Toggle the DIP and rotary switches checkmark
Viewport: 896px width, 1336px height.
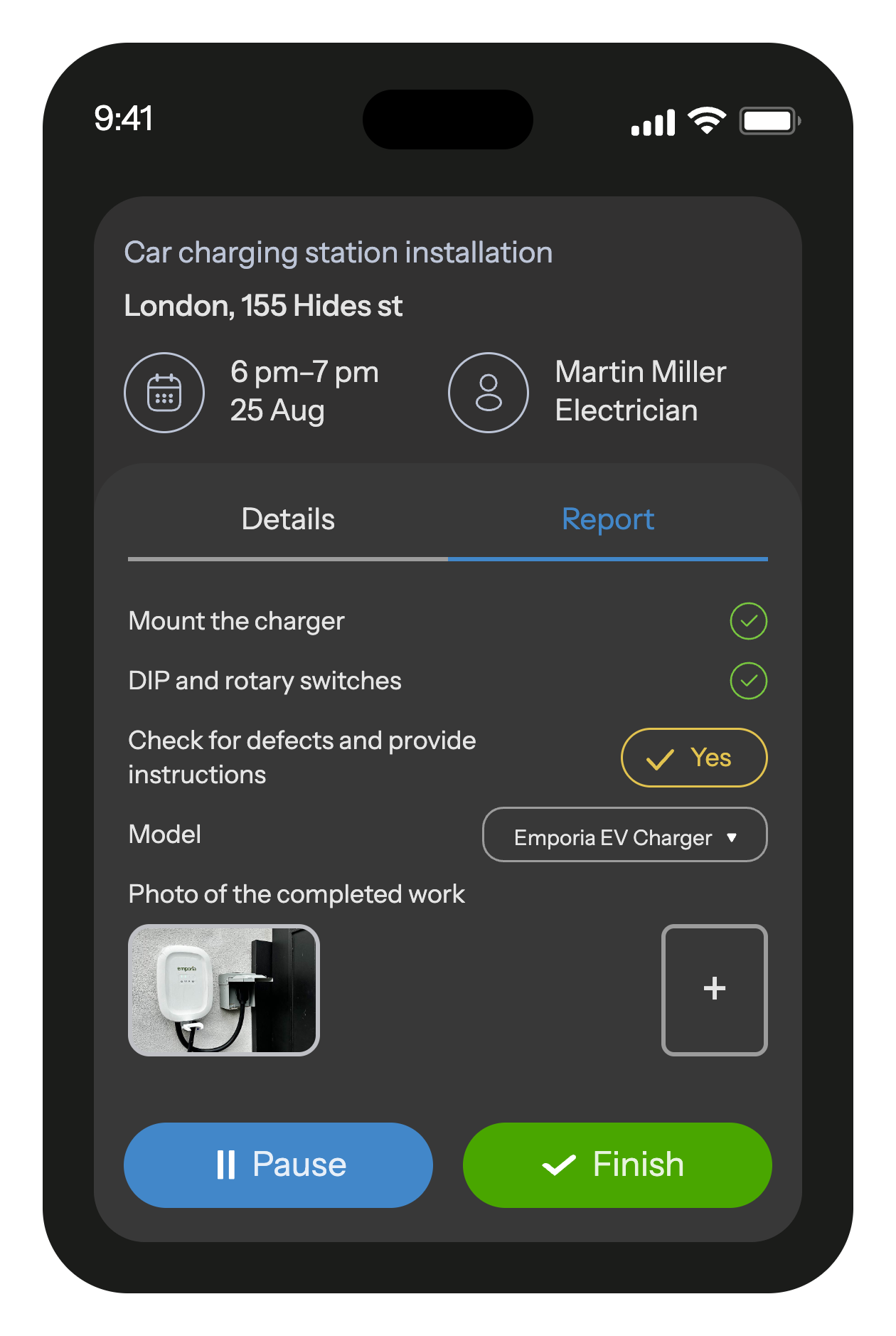pyautogui.click(x=748, y=681)
